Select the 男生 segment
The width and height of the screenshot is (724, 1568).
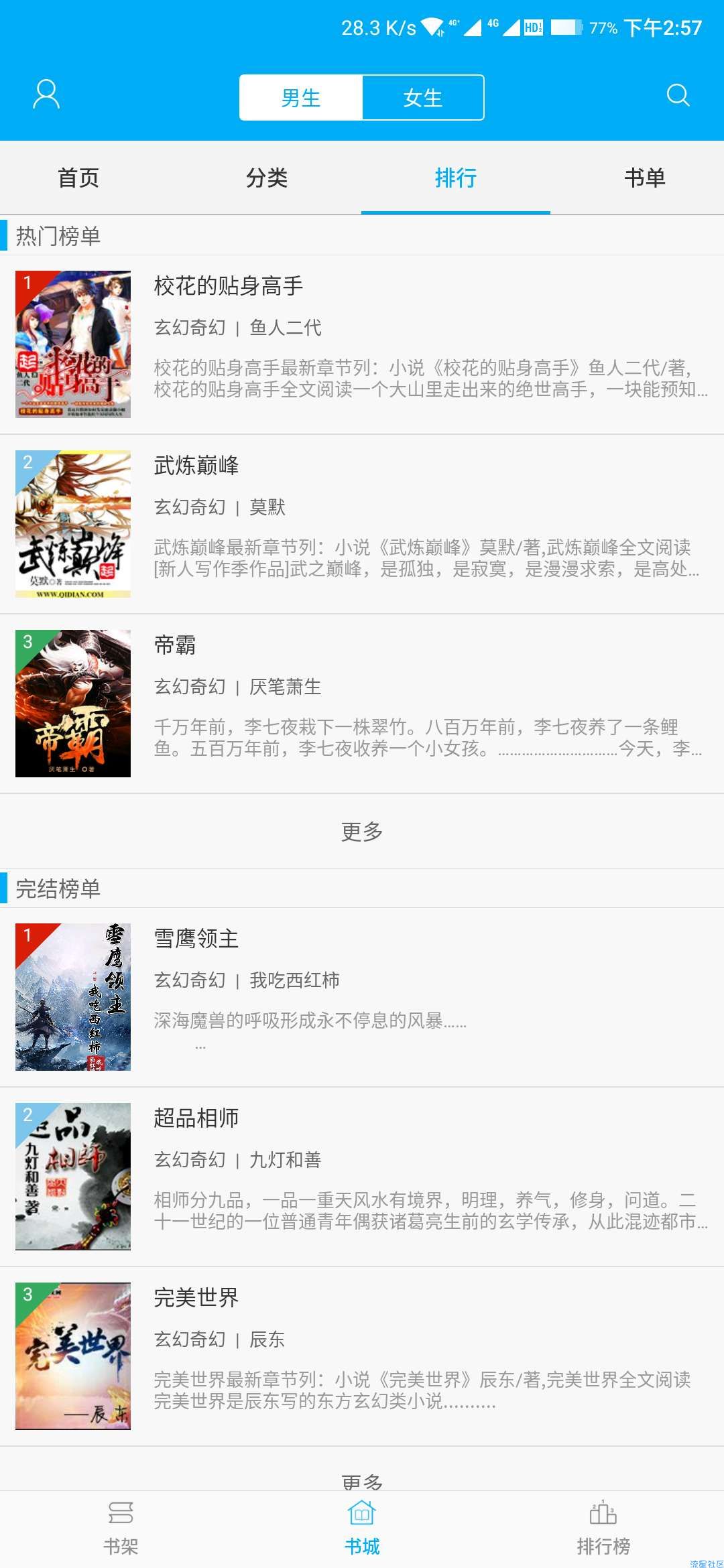[x=301, y=98]
